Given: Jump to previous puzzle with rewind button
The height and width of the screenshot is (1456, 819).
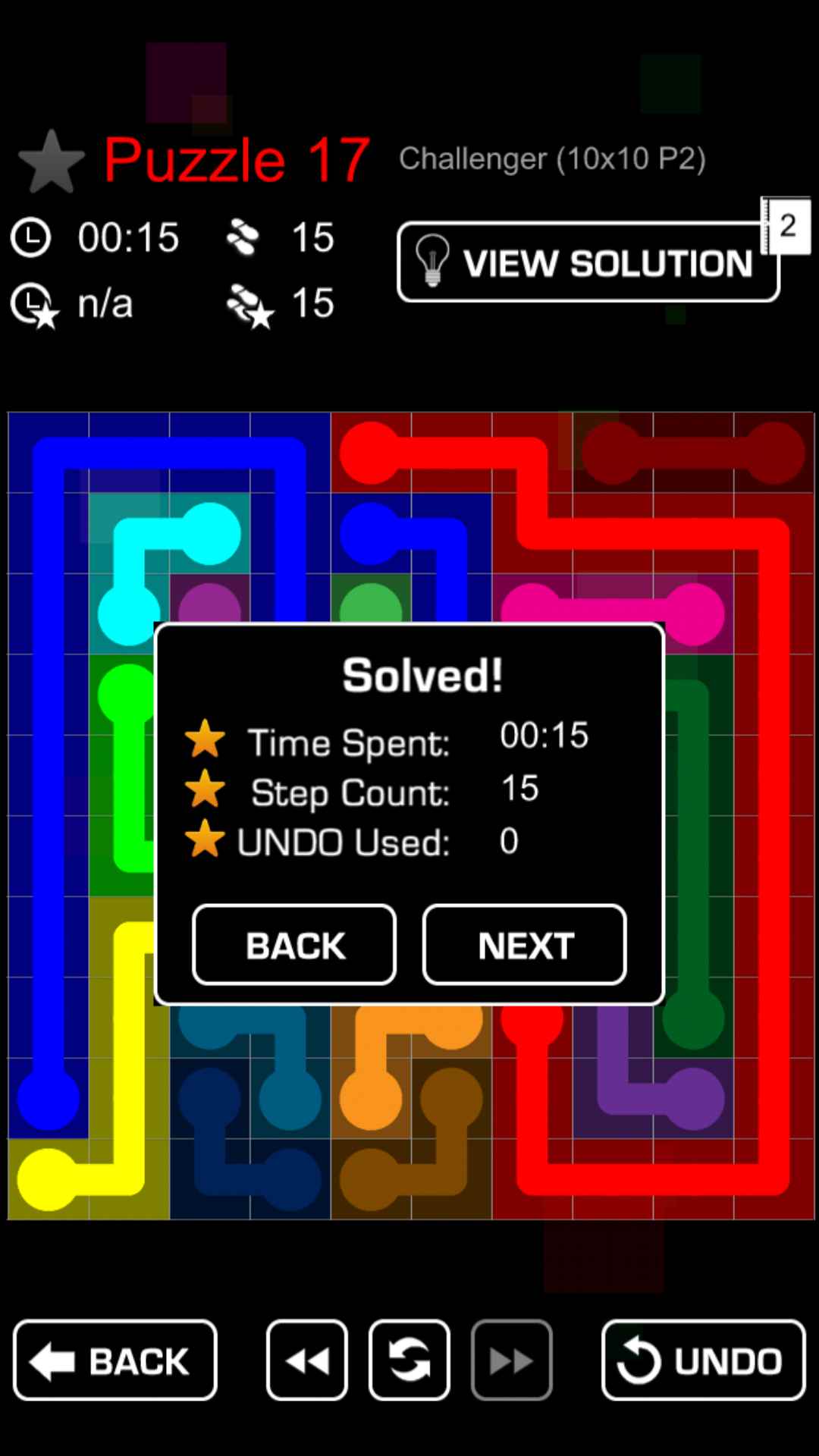Looking at the screenshot, I should pos(307,1360).
